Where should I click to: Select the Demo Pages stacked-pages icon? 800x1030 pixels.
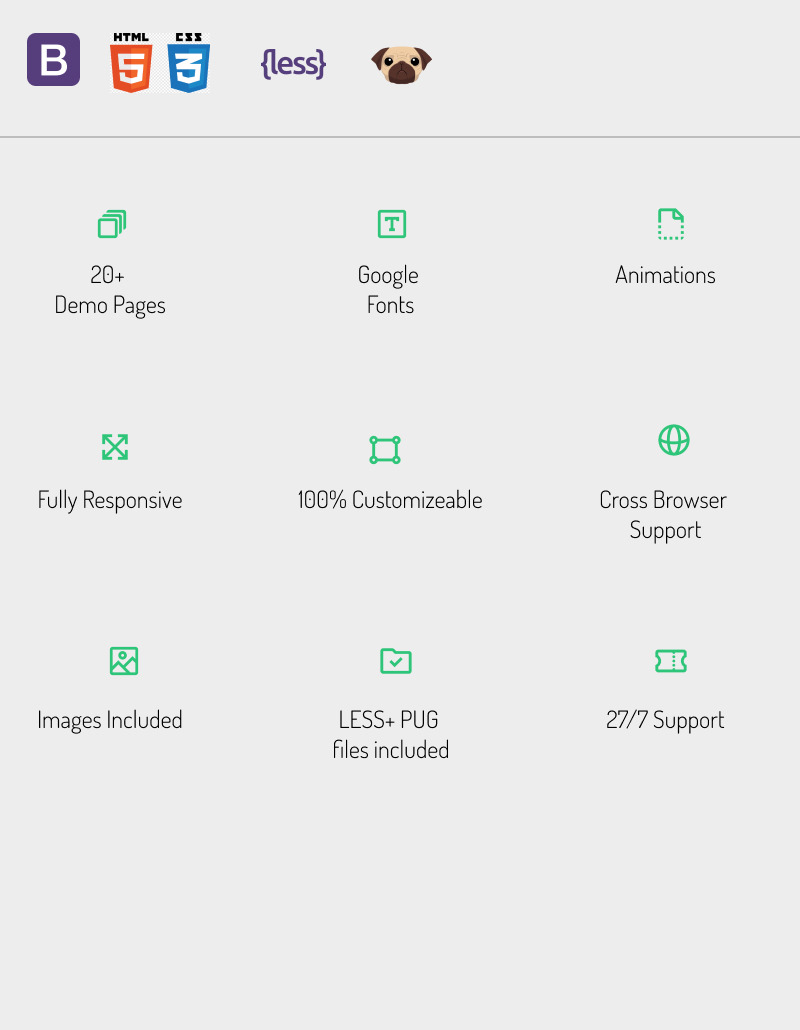pos(110,224)
